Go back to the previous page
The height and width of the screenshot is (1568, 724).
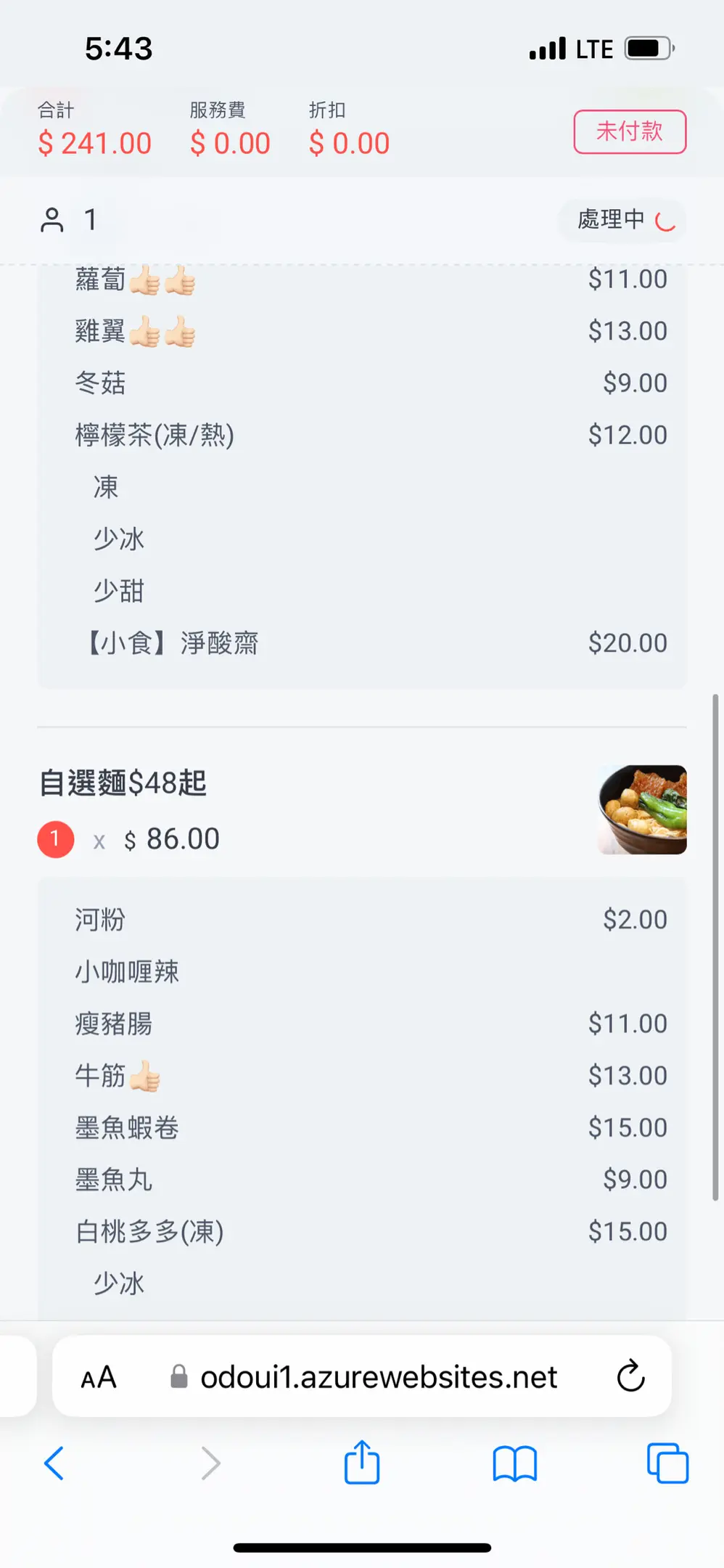[54, 1463]
